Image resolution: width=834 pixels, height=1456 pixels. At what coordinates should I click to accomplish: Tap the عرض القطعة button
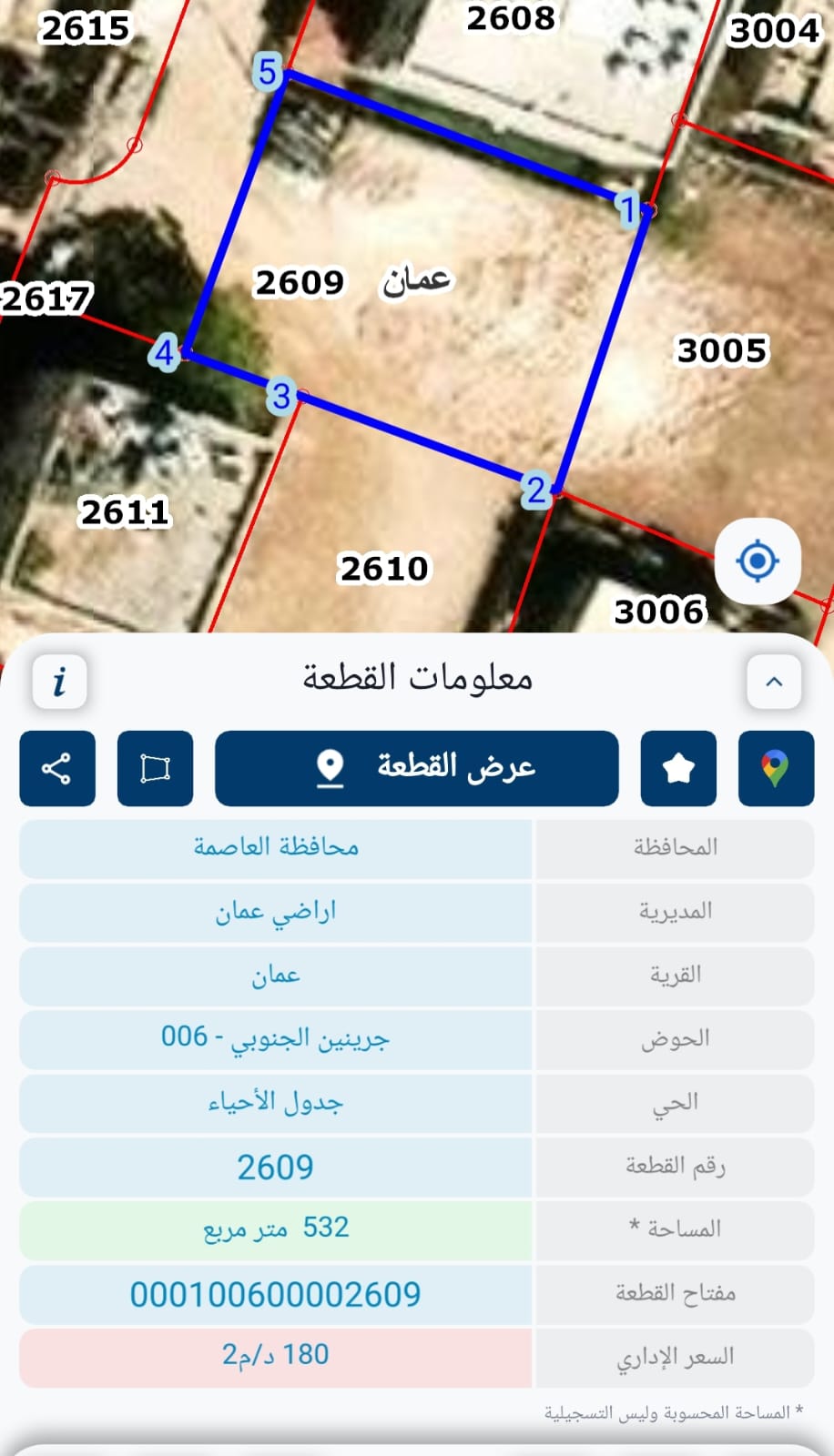tap(416, 768)
